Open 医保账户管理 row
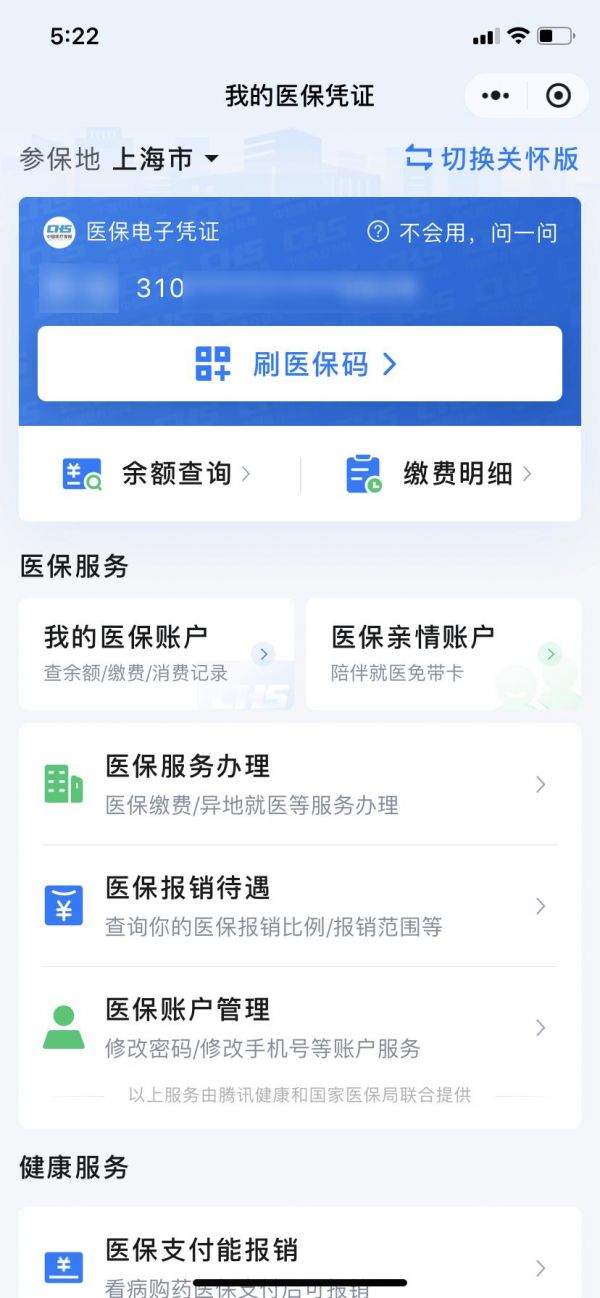This screenshot has height=1298, width=600. click(x=299, y=1028)
